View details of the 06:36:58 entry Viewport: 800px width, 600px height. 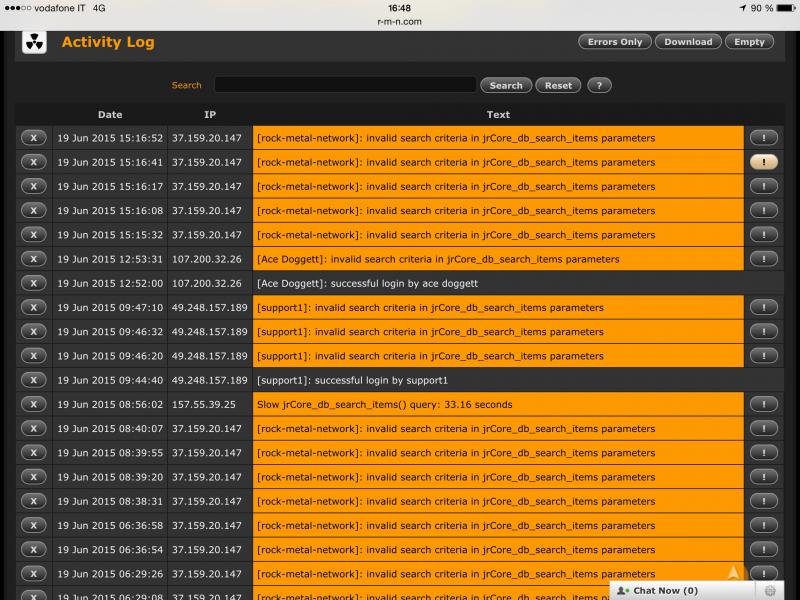click(764, 526)
